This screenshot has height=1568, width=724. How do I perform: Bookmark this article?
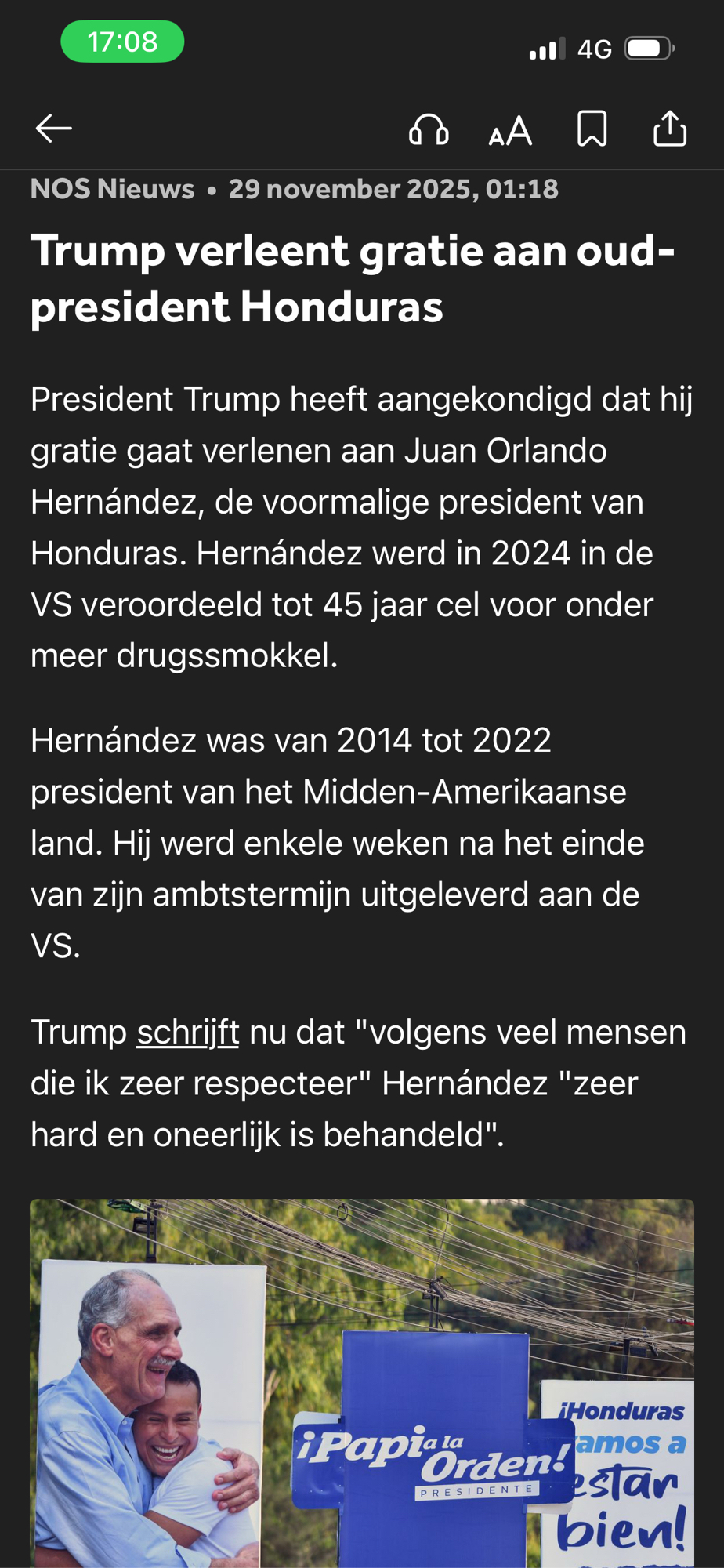592,129
